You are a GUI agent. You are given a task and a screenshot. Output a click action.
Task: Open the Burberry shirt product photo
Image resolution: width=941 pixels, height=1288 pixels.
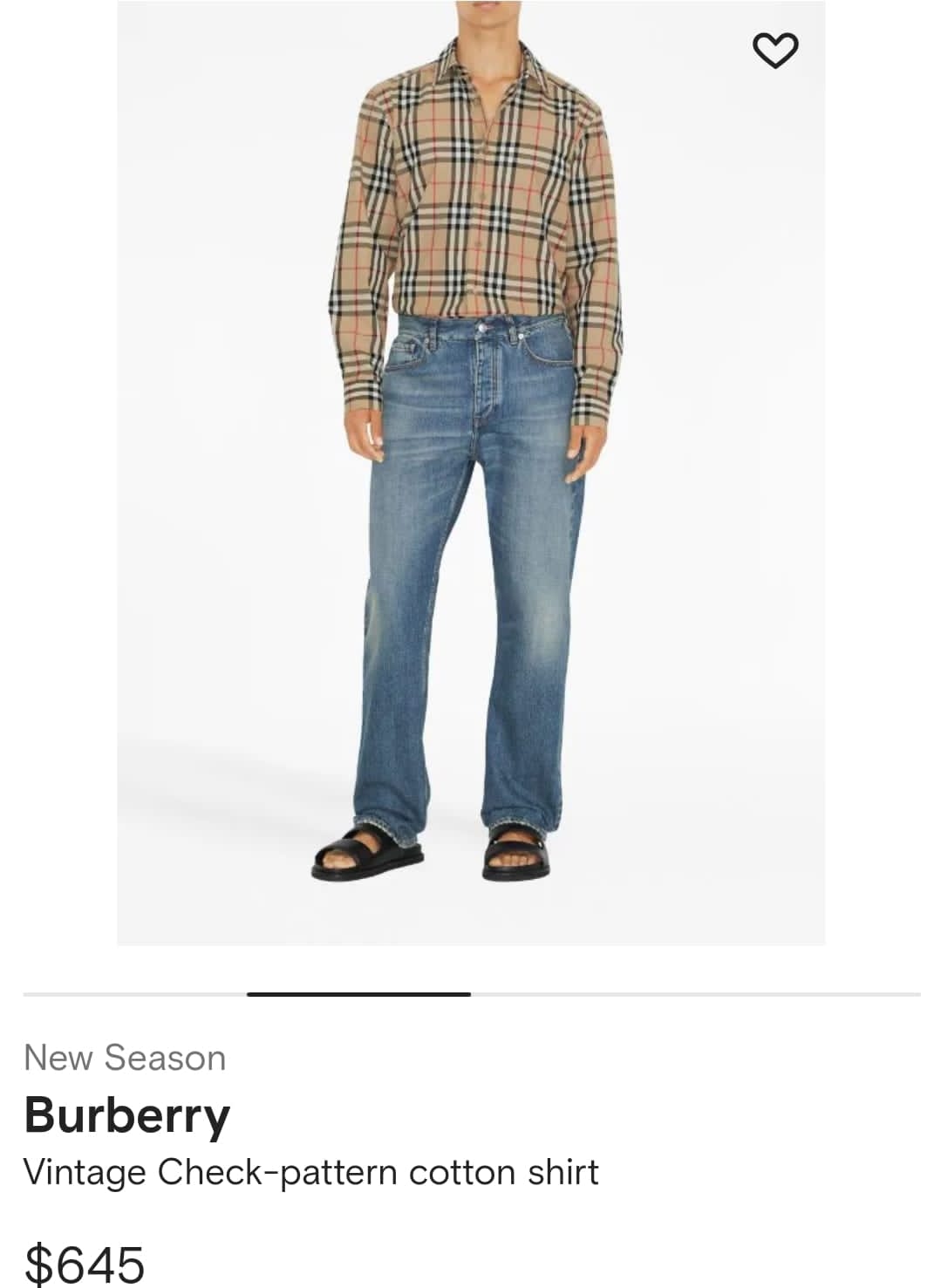click(471, 471)
